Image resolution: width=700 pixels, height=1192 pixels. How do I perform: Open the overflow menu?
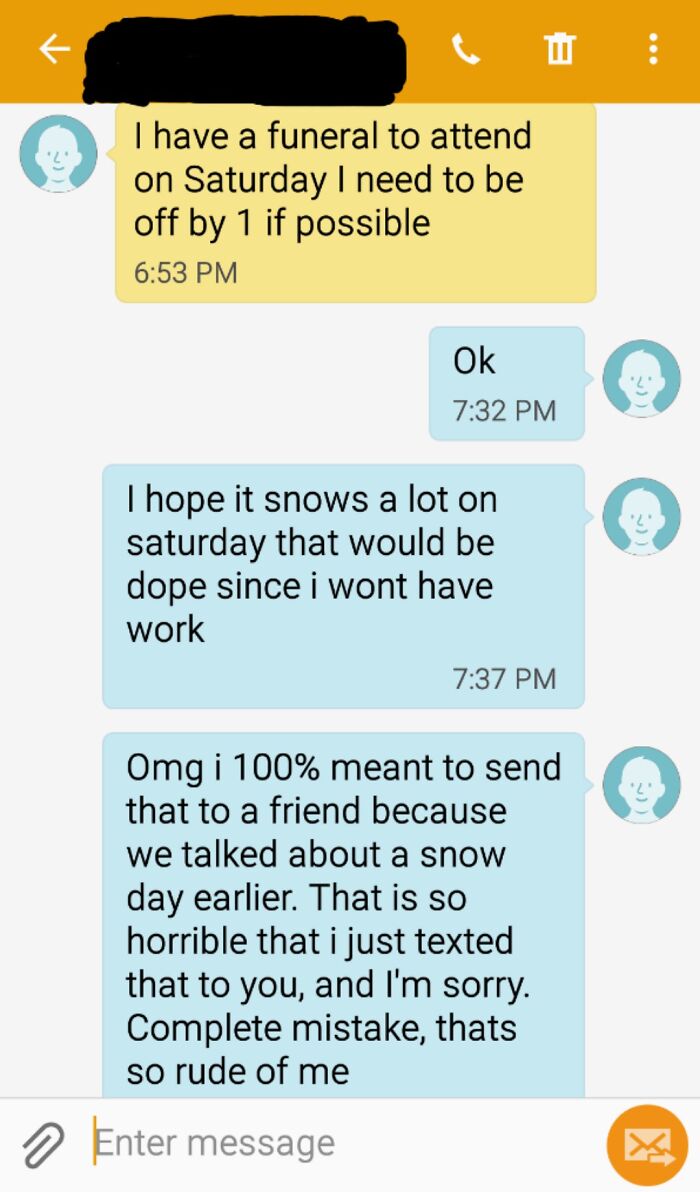[652, 49]
